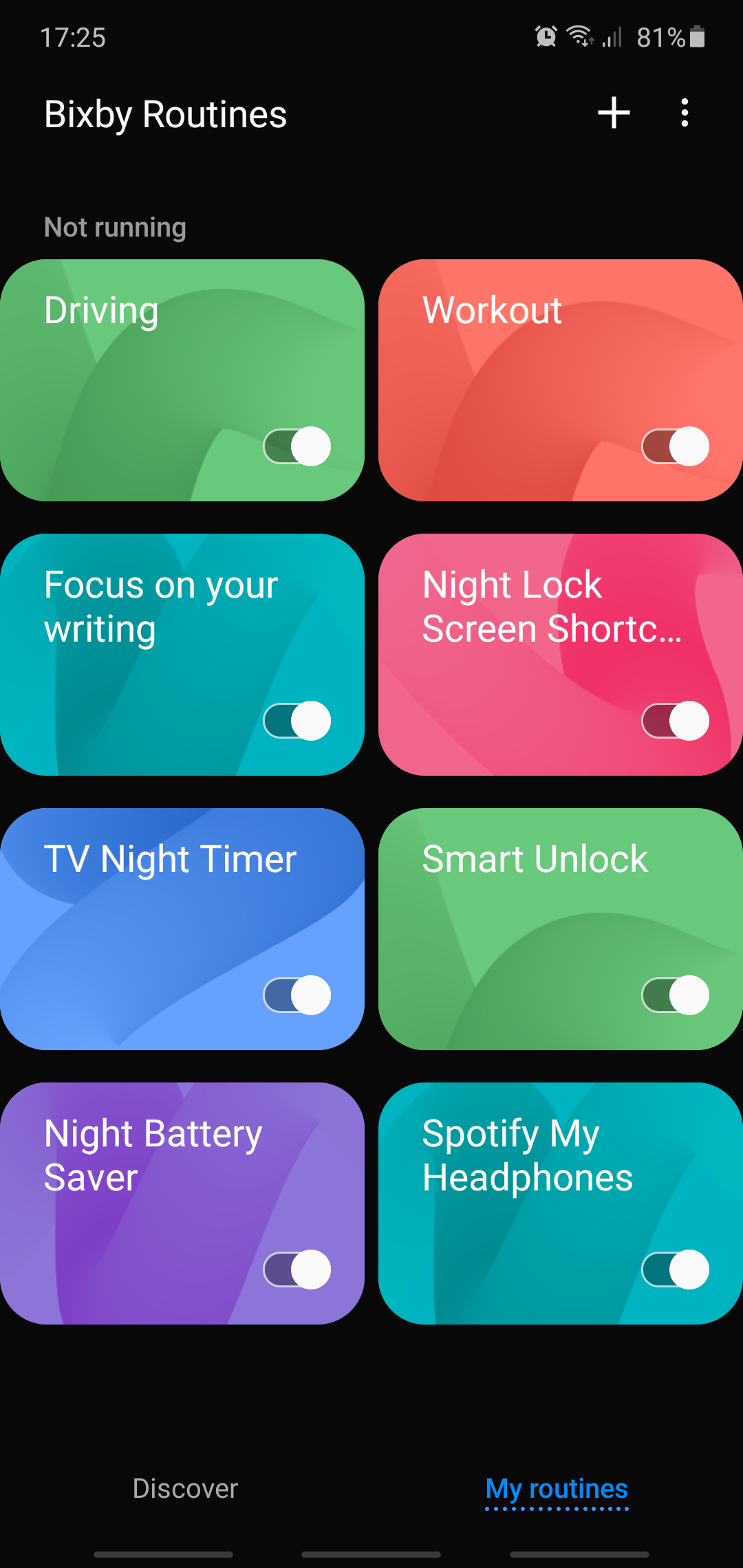
Task: Disable the Night Lock Screen routine switch
Action: click(676, 721)
